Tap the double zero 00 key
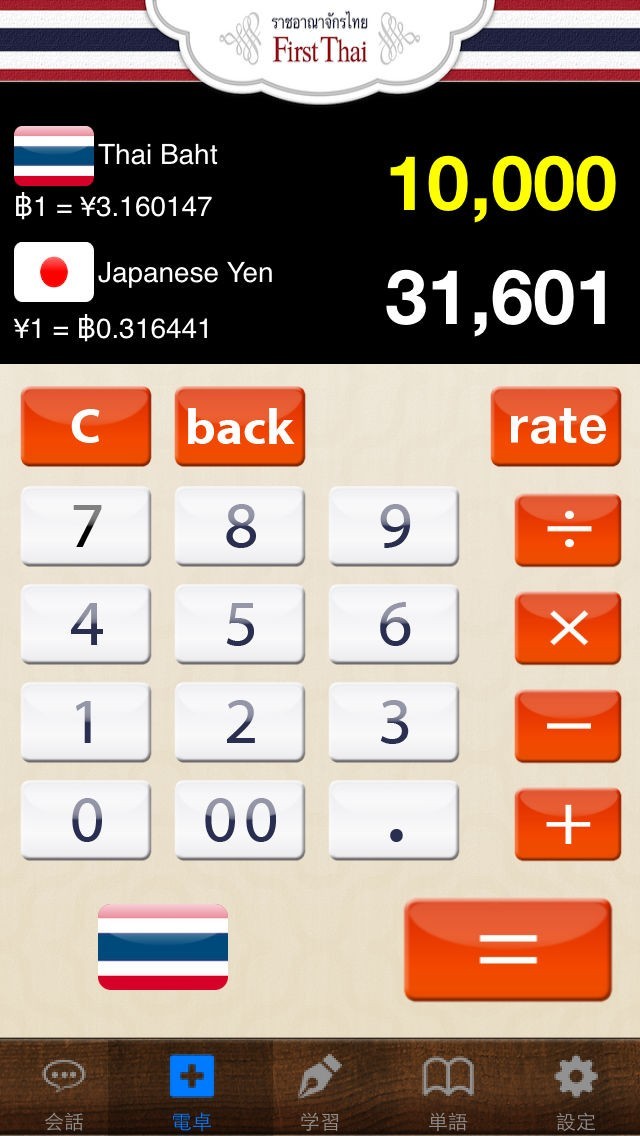Image resolution: width=640 pixels, height=1136 pixels. point(240,820)
